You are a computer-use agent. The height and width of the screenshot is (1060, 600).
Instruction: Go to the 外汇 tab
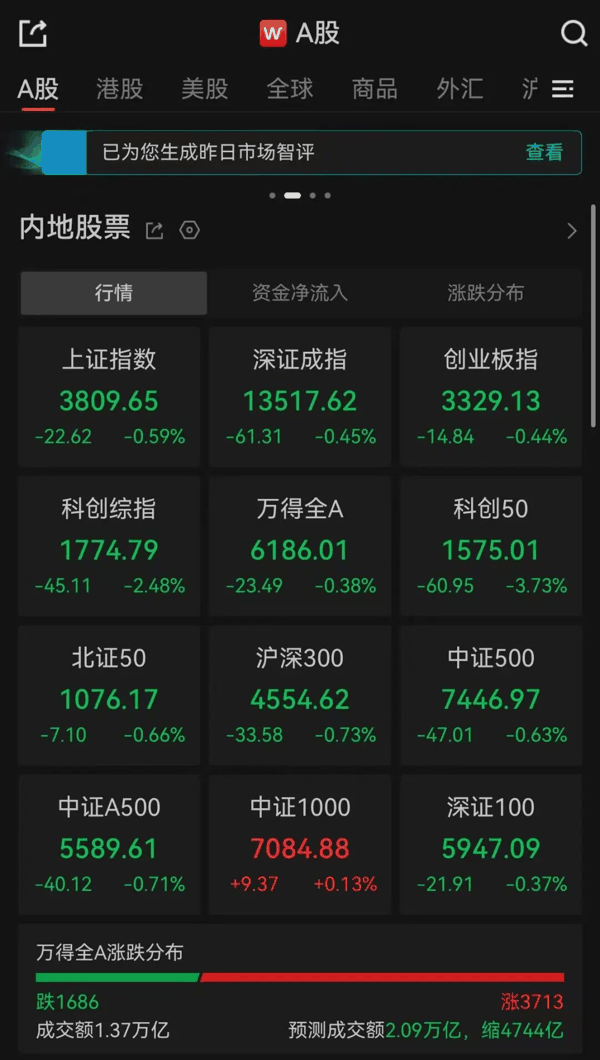point(460,89)
